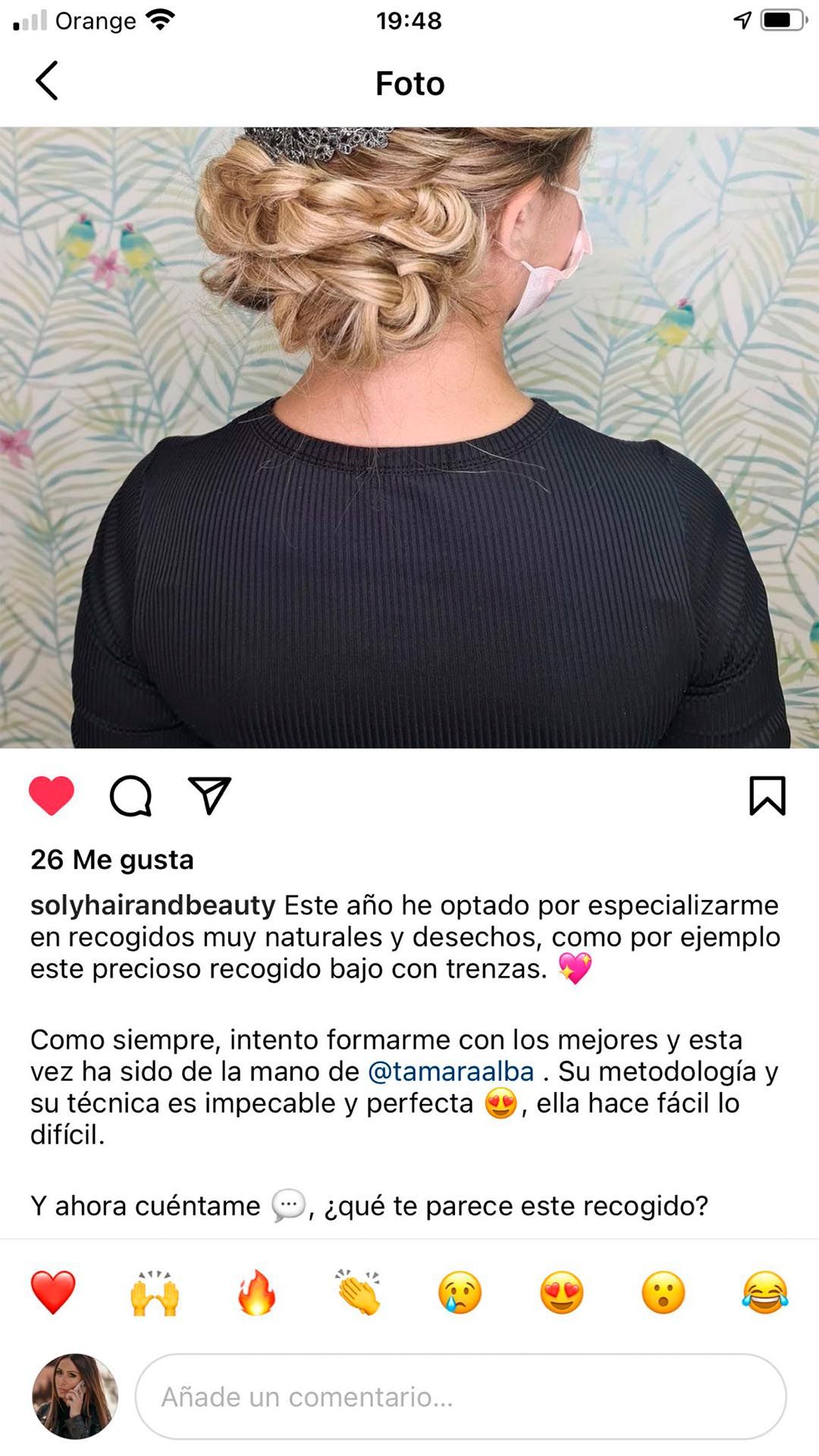Share the post via paper plane icon
Screen dimensions: 819x1456
(x=209, y=795)
